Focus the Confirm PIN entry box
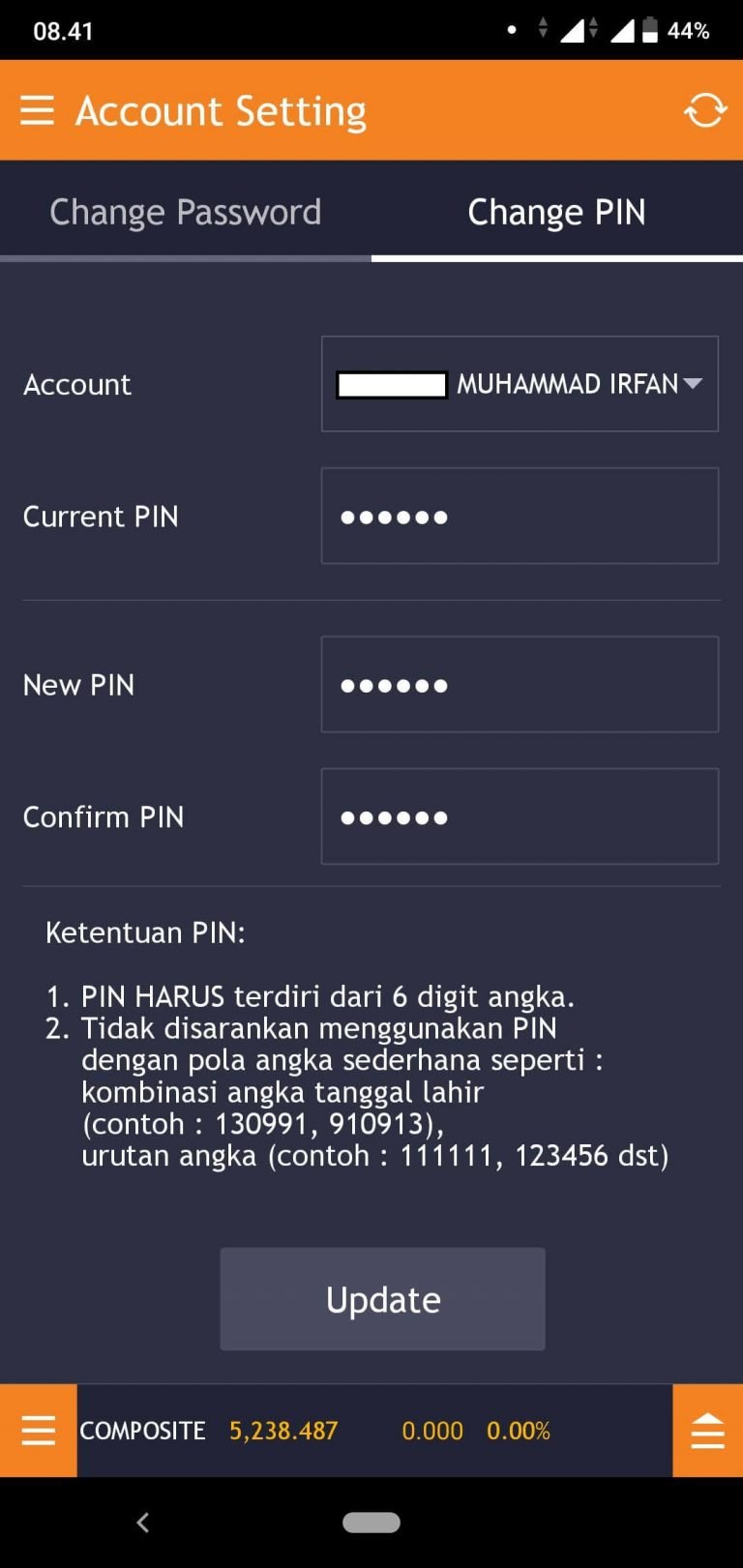This screenshot has height=1568, width=743. pos(520,816)
